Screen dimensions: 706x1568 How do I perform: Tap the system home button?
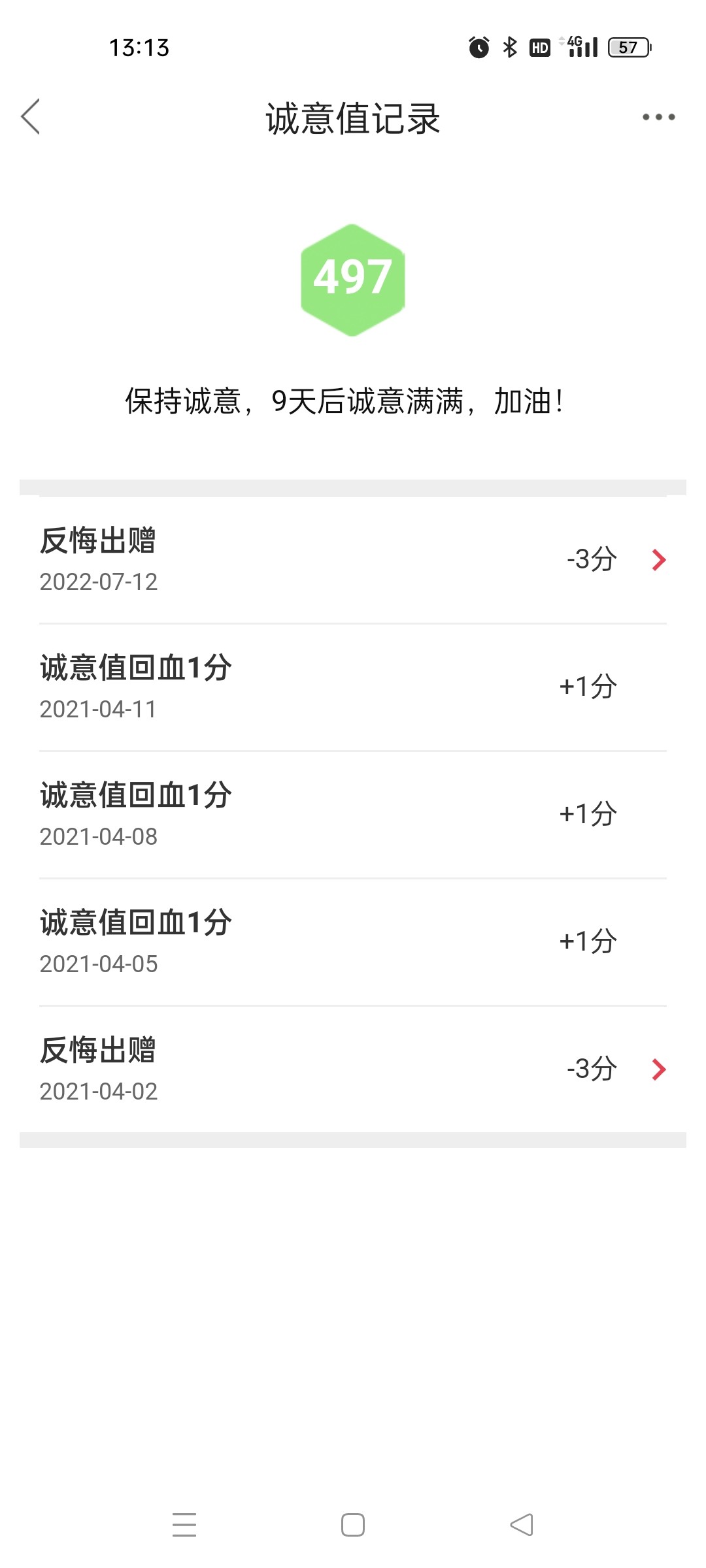click(353, 1525)
